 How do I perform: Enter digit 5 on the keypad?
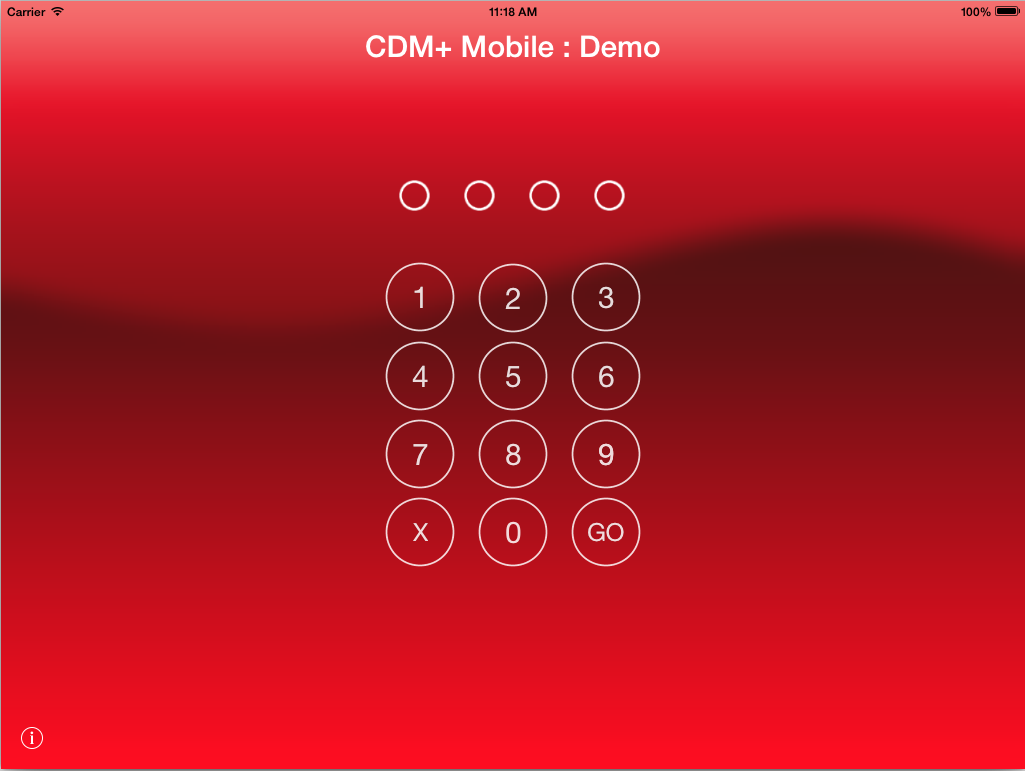[513, 376]
